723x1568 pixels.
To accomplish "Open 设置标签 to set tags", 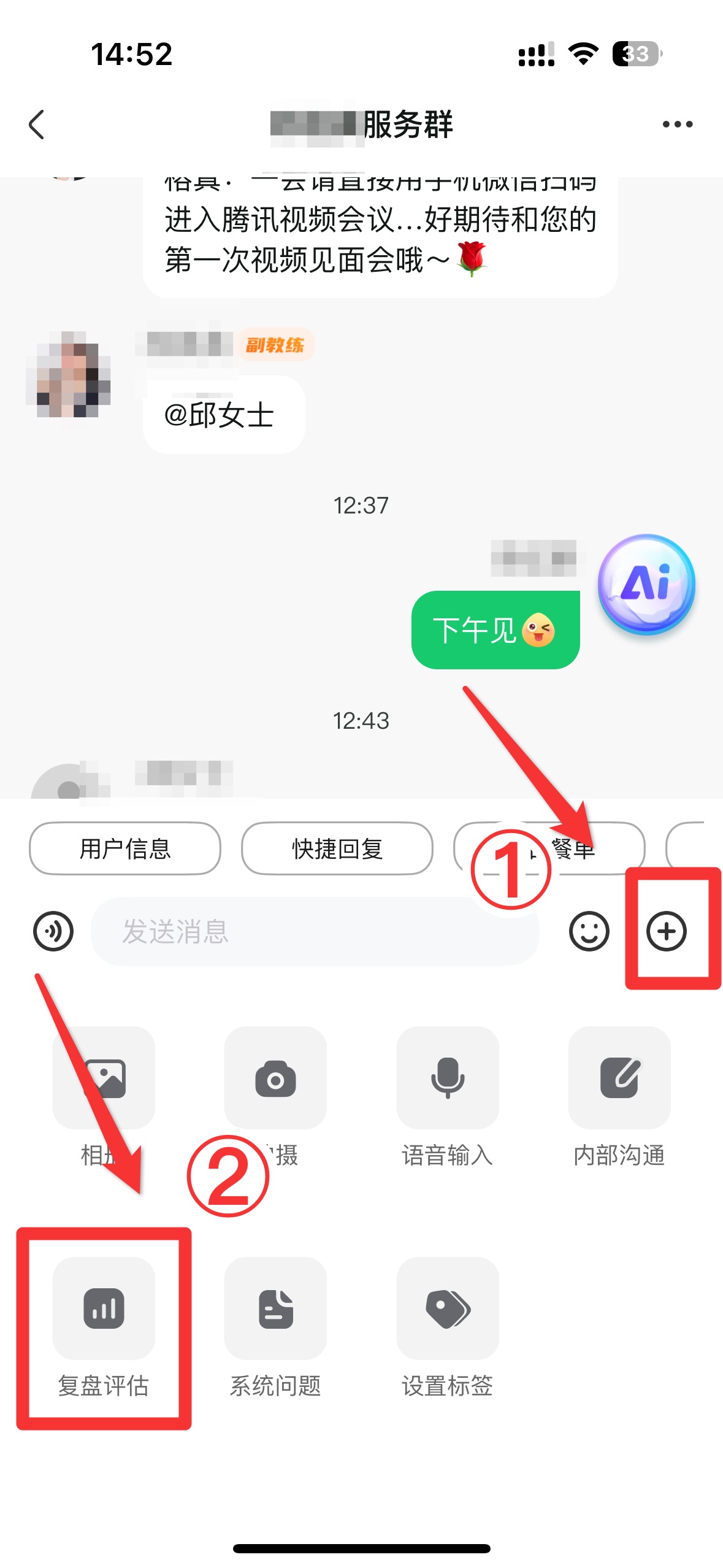I will point(447,1309).
